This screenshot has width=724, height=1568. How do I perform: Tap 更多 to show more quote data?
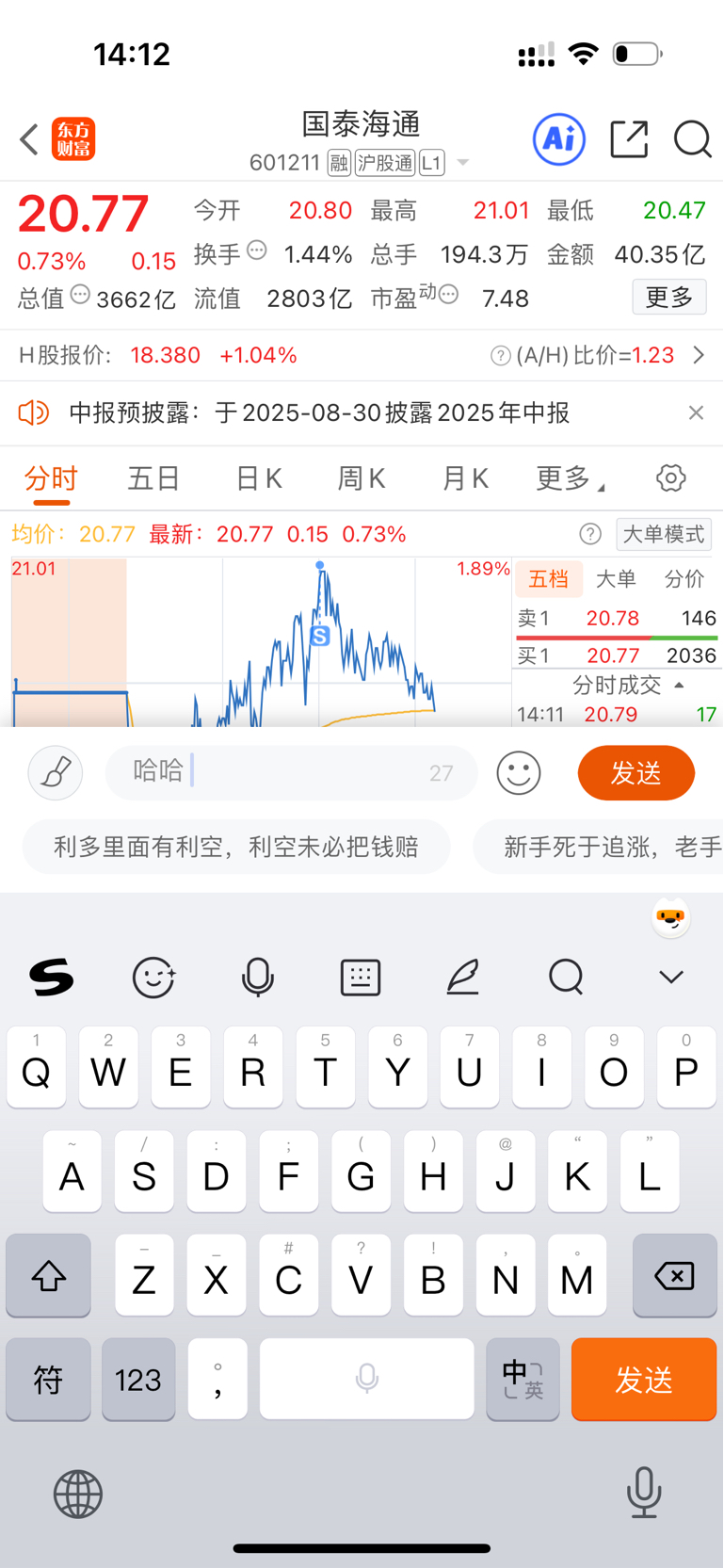pos(669,298)
